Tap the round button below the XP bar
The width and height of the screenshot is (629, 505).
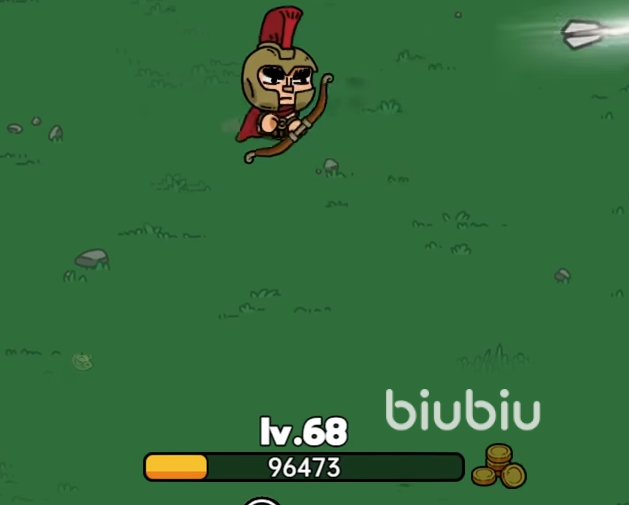tap(263, 501)
